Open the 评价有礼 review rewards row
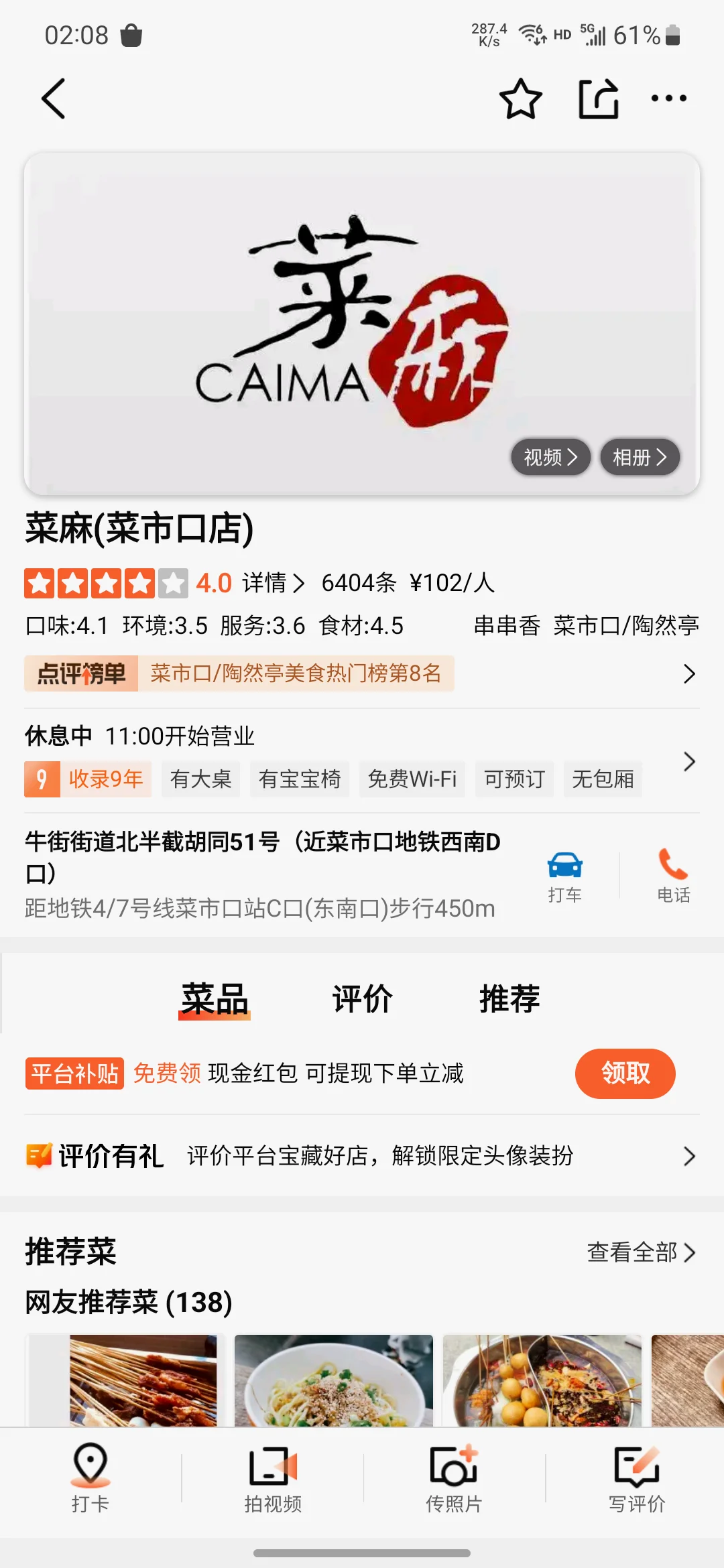 [362, 1156]
